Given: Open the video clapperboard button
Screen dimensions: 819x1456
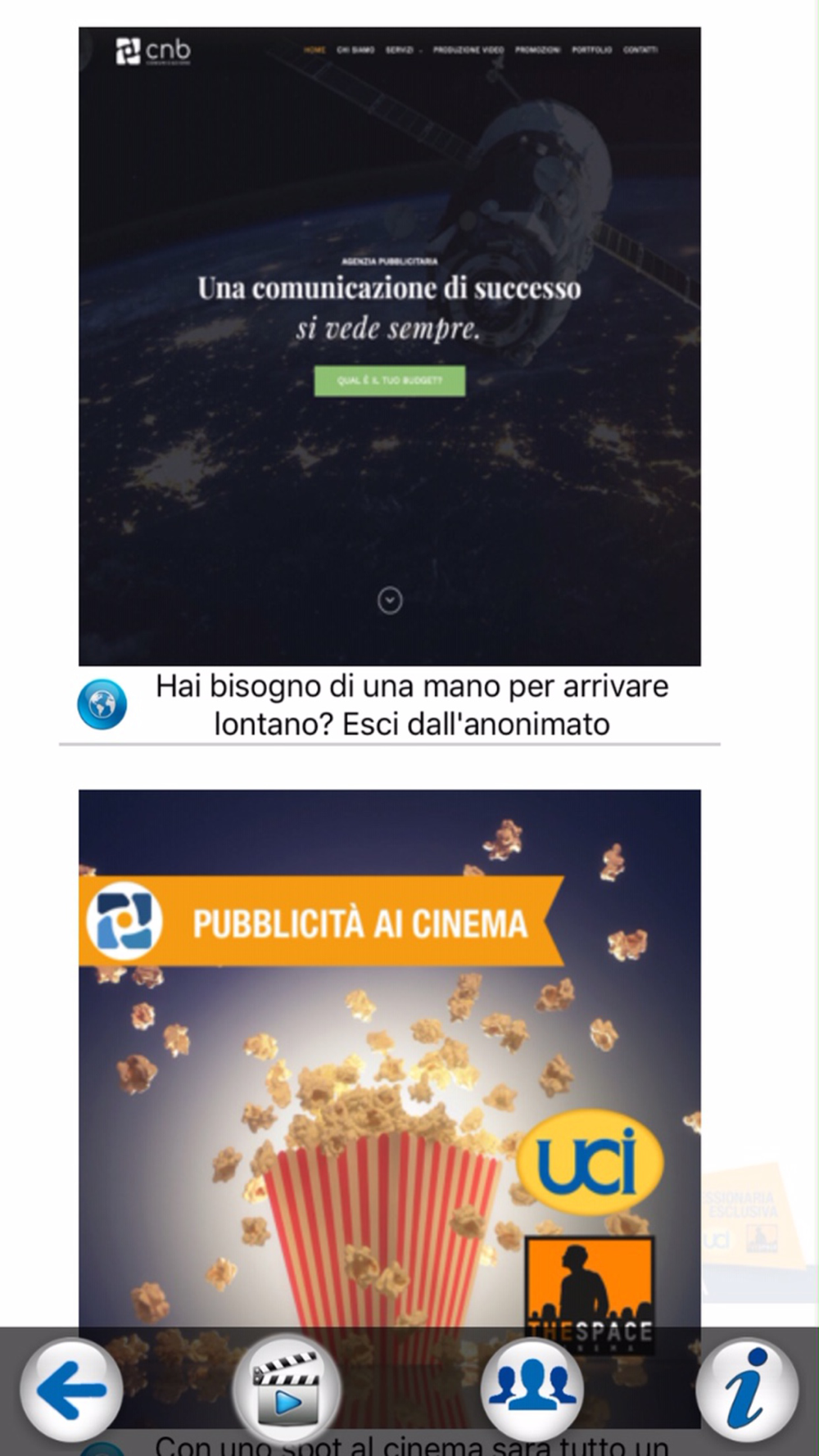Looking at the screenshot, I should tap(286, 1390).
